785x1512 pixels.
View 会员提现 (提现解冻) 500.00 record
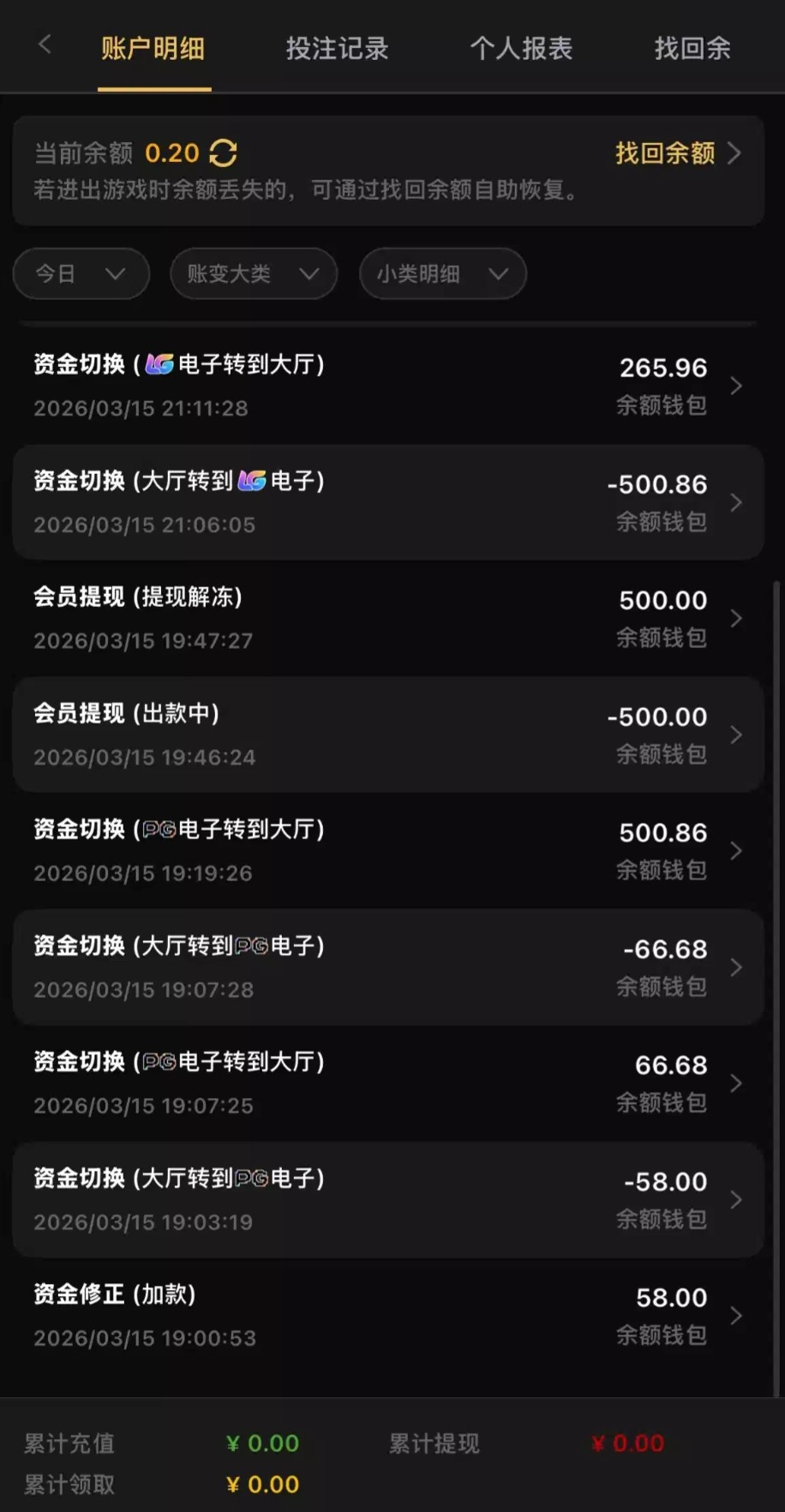(x=387, y=618)
